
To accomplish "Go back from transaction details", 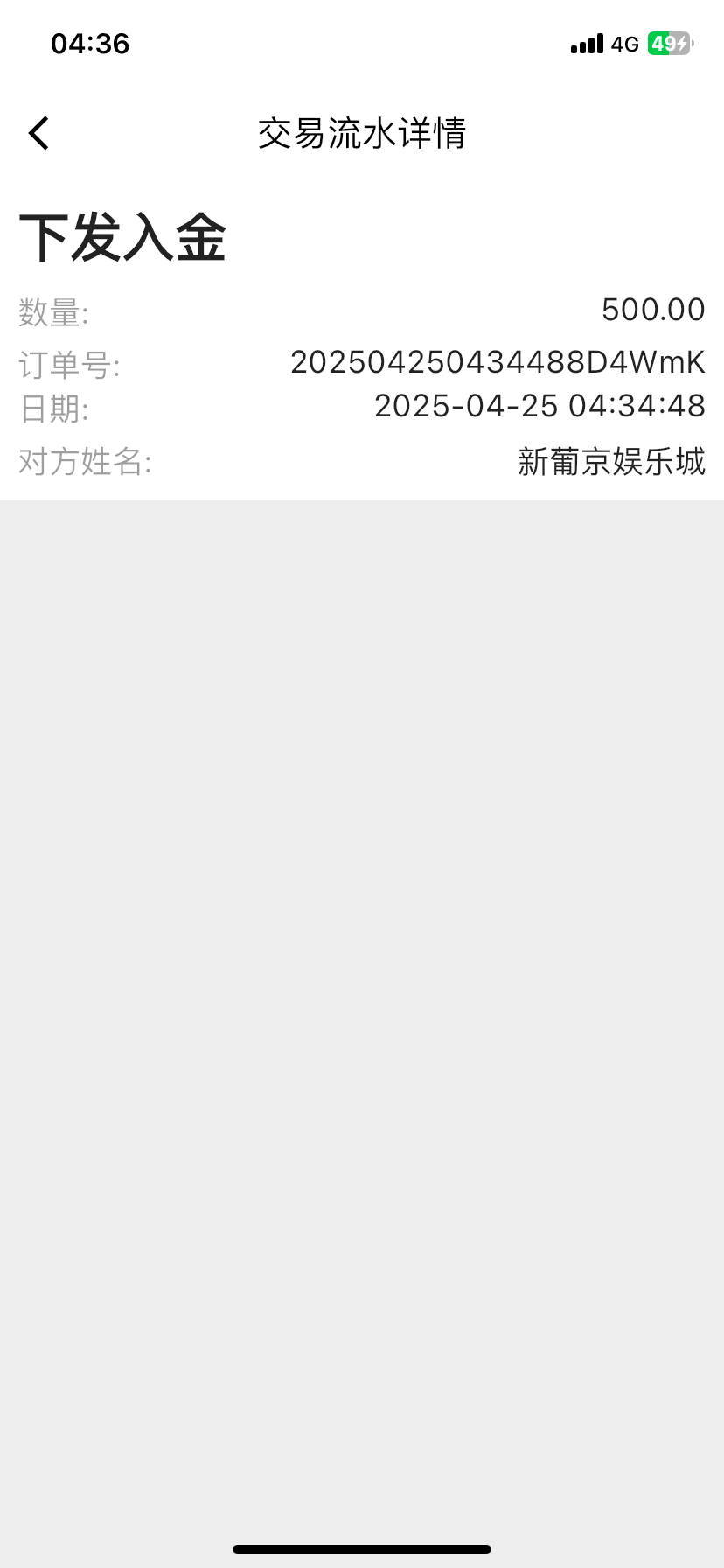I will click(x=38, y=133).
